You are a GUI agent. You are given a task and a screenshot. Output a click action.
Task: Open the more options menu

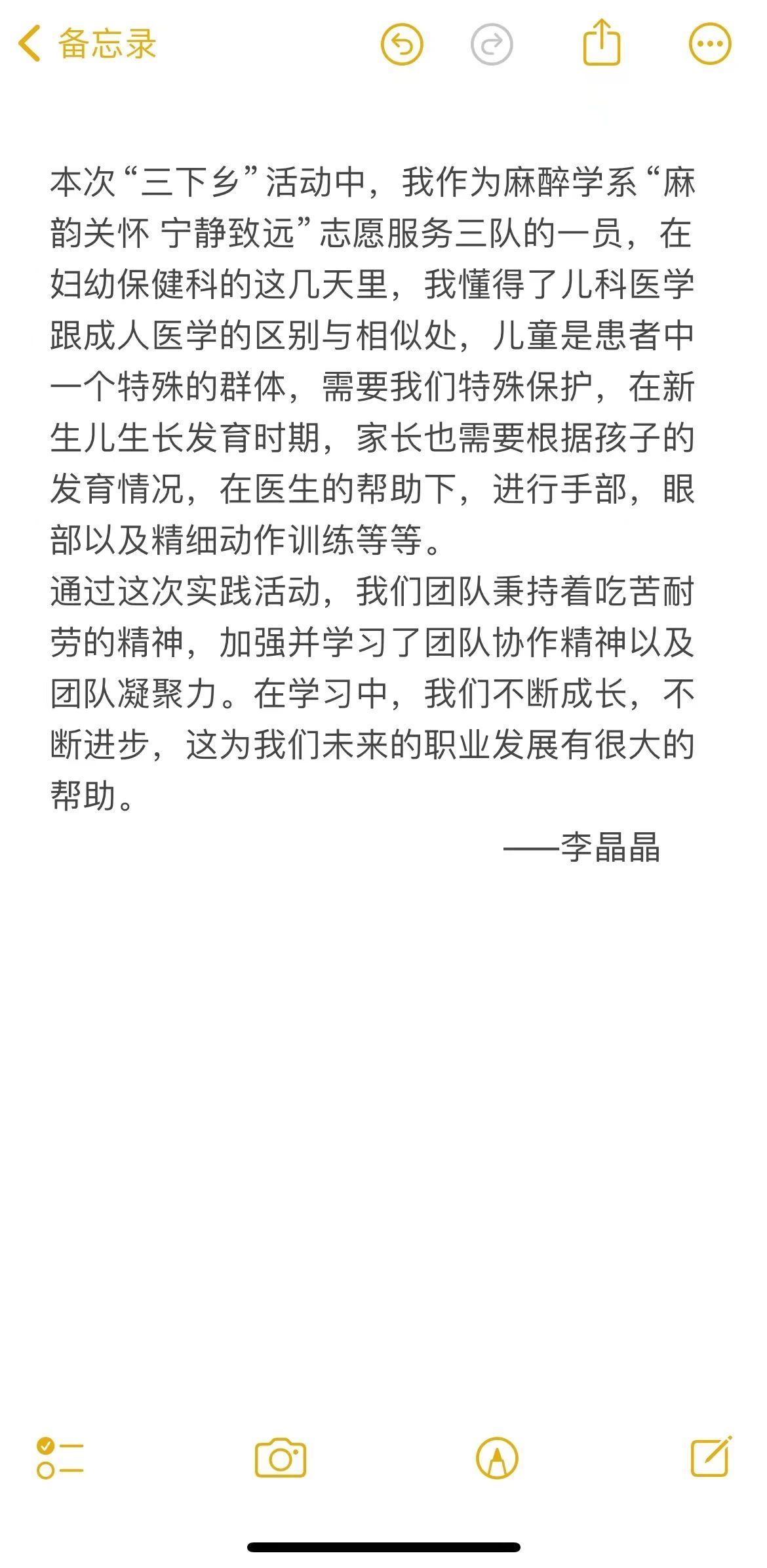coord(710,44)
